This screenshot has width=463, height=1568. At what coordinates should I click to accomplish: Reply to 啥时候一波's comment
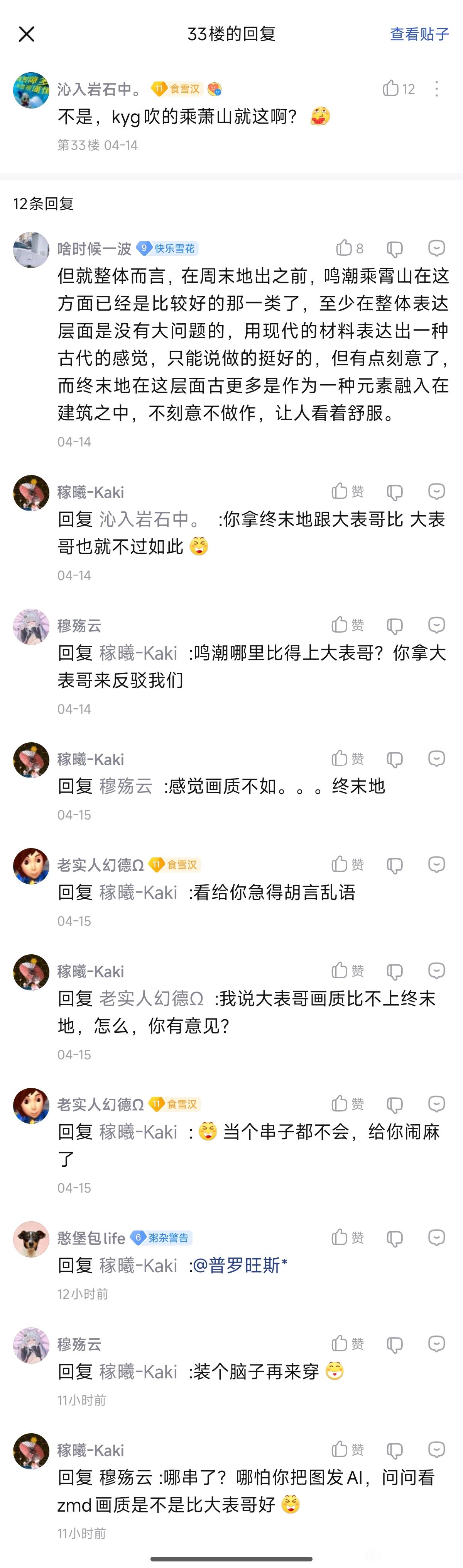[x=436, y=248]
